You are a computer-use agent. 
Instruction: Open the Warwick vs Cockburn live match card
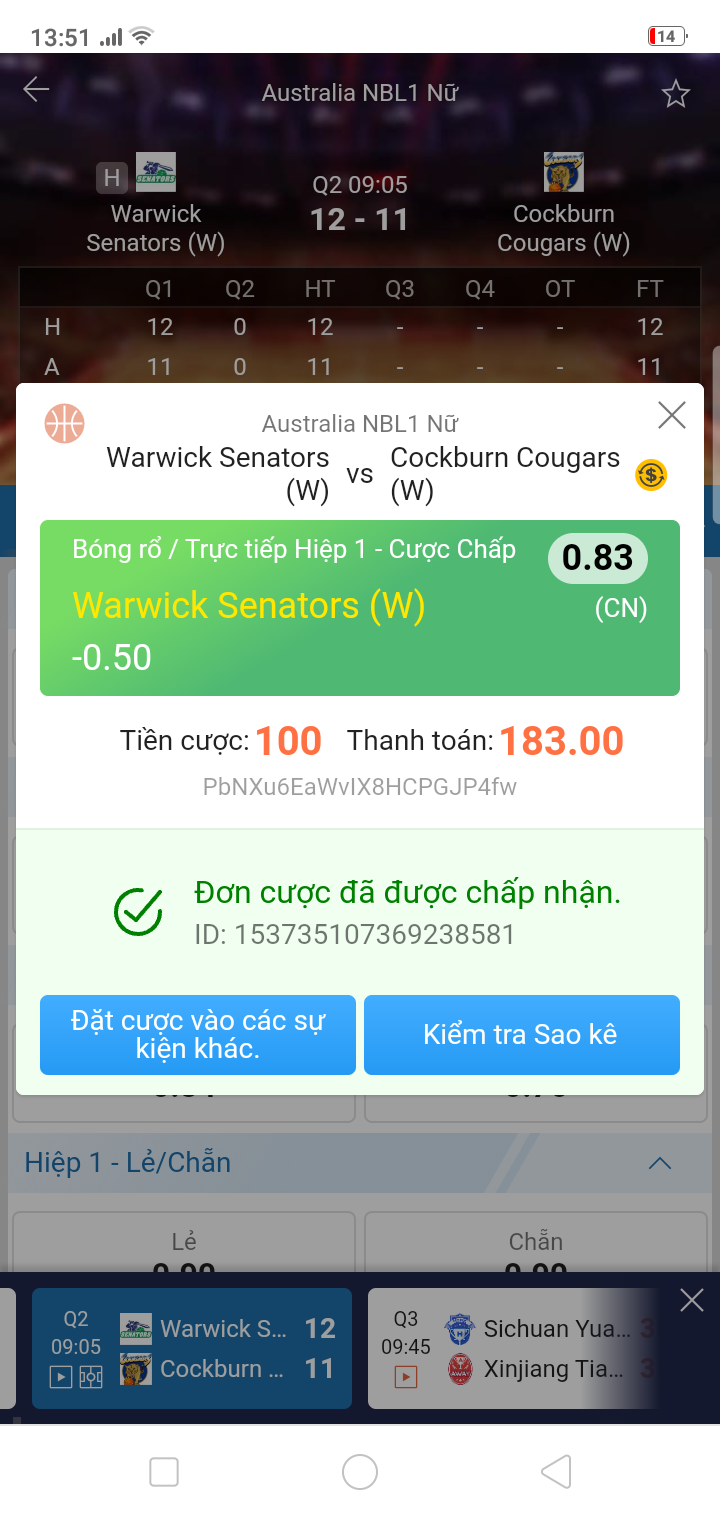192,1348
